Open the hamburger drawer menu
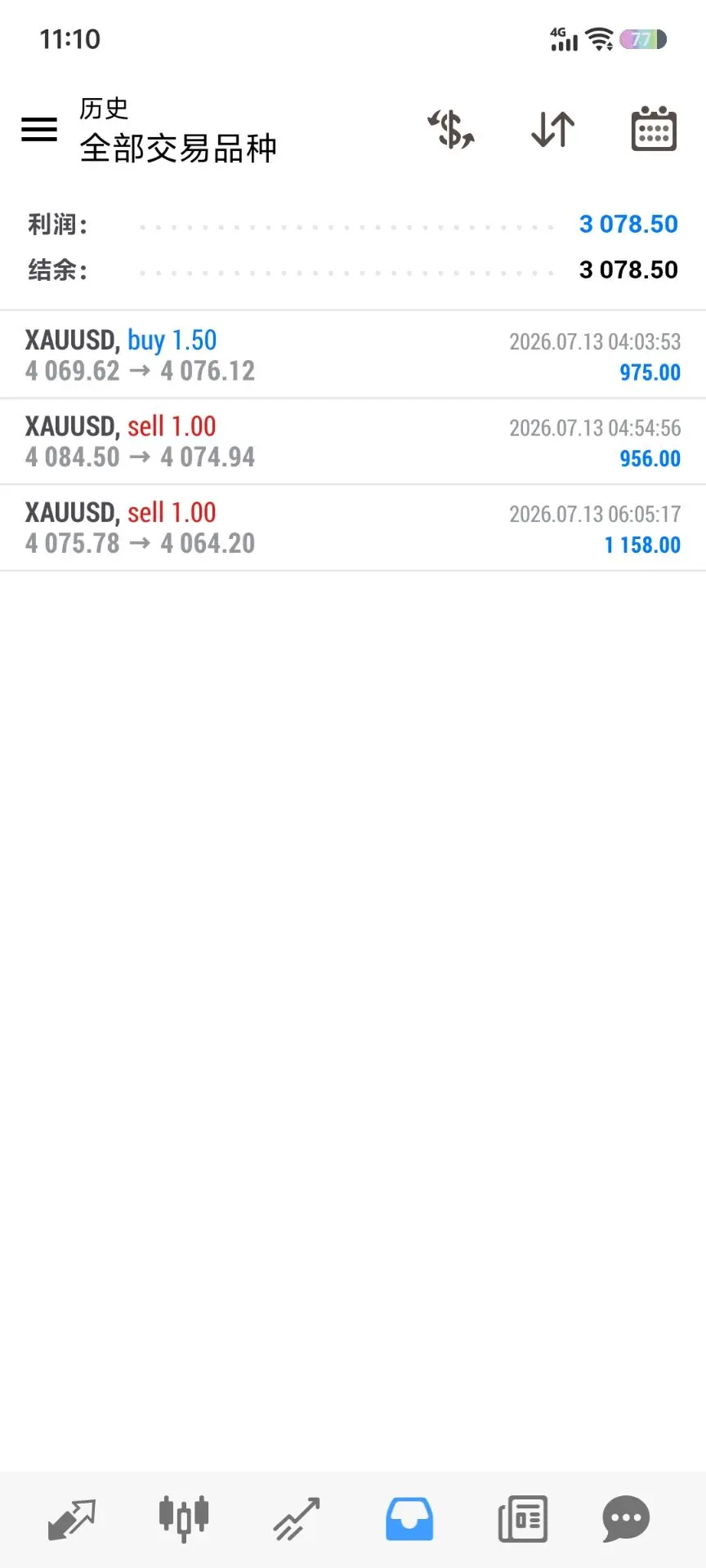706x1568 pixels. pyautogui.click(x=39, y=129)
